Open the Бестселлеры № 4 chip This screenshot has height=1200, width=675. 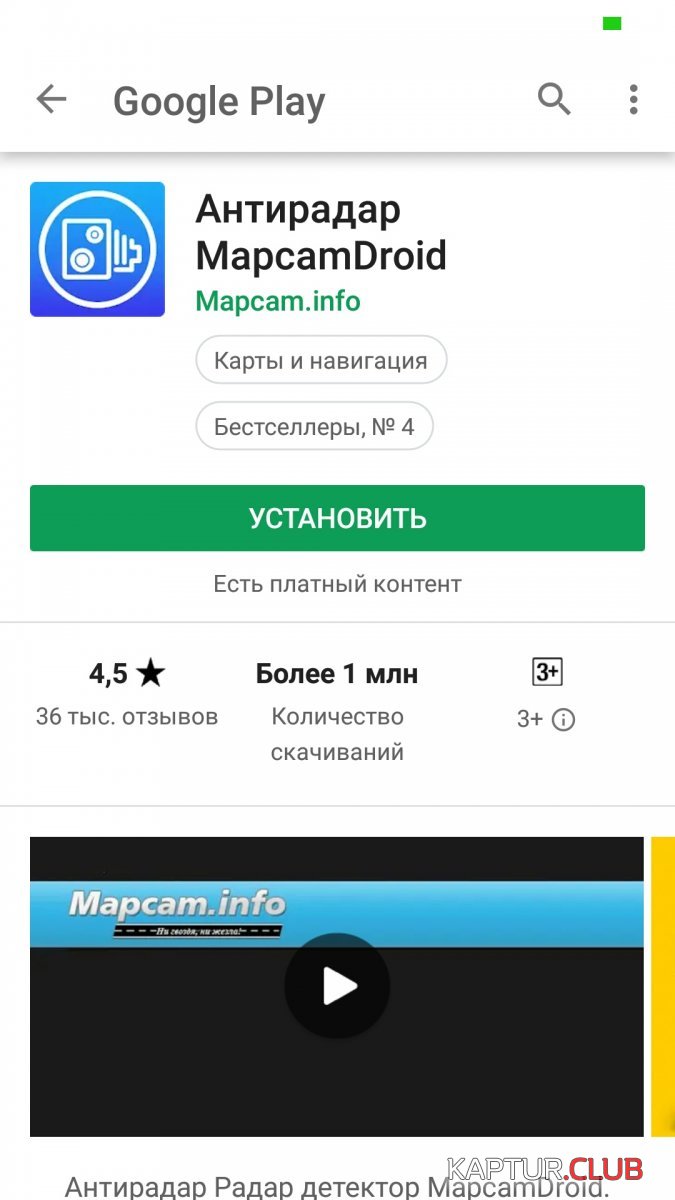click(x=314, y=427)
